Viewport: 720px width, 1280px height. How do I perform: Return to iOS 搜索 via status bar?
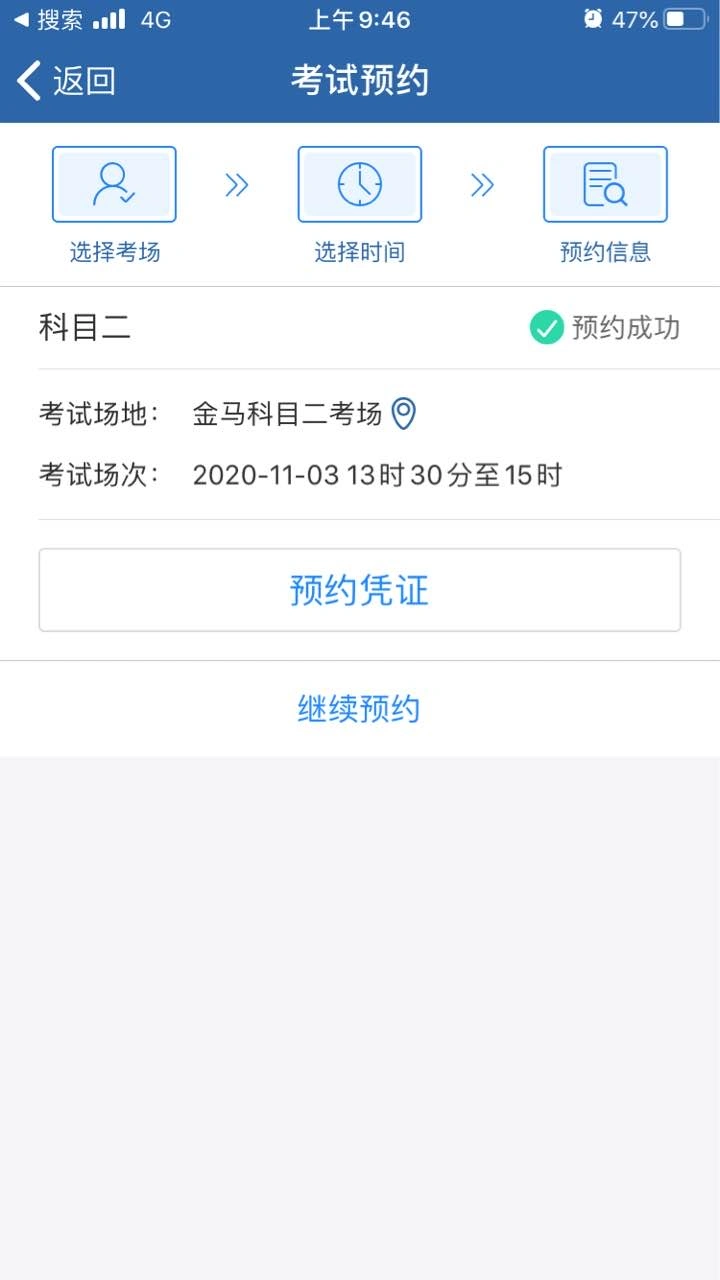pos(48,19)
